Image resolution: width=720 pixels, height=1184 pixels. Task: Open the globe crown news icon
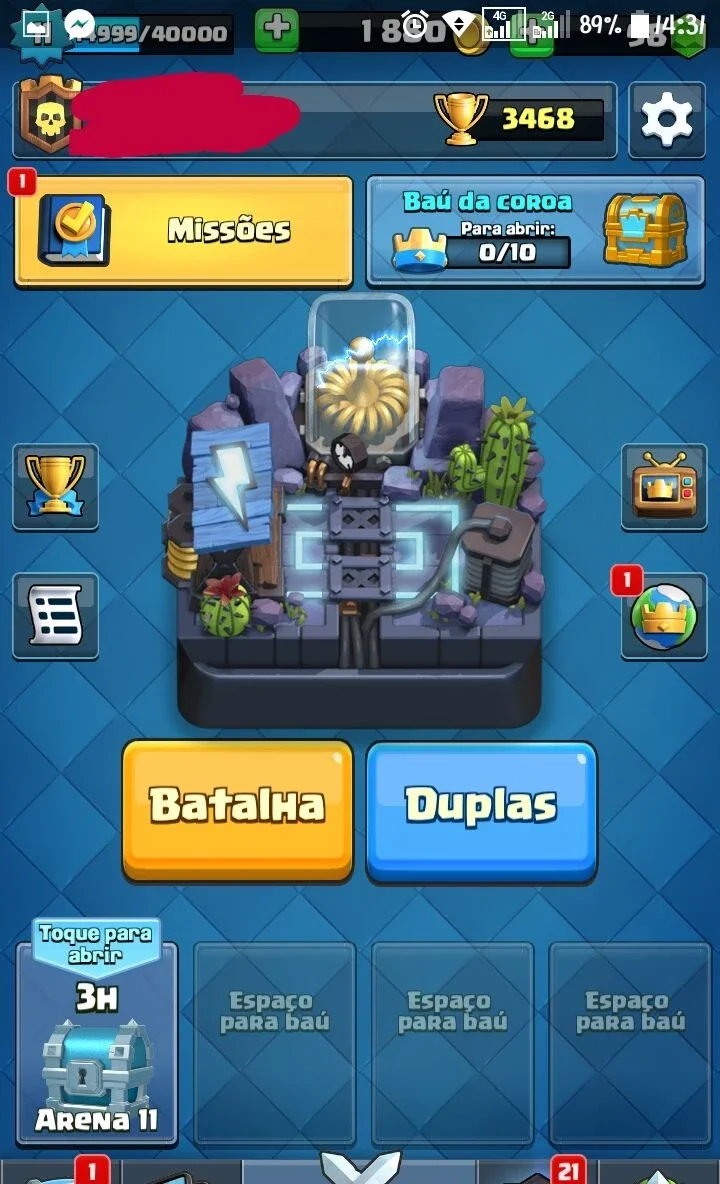coord(664,615)
